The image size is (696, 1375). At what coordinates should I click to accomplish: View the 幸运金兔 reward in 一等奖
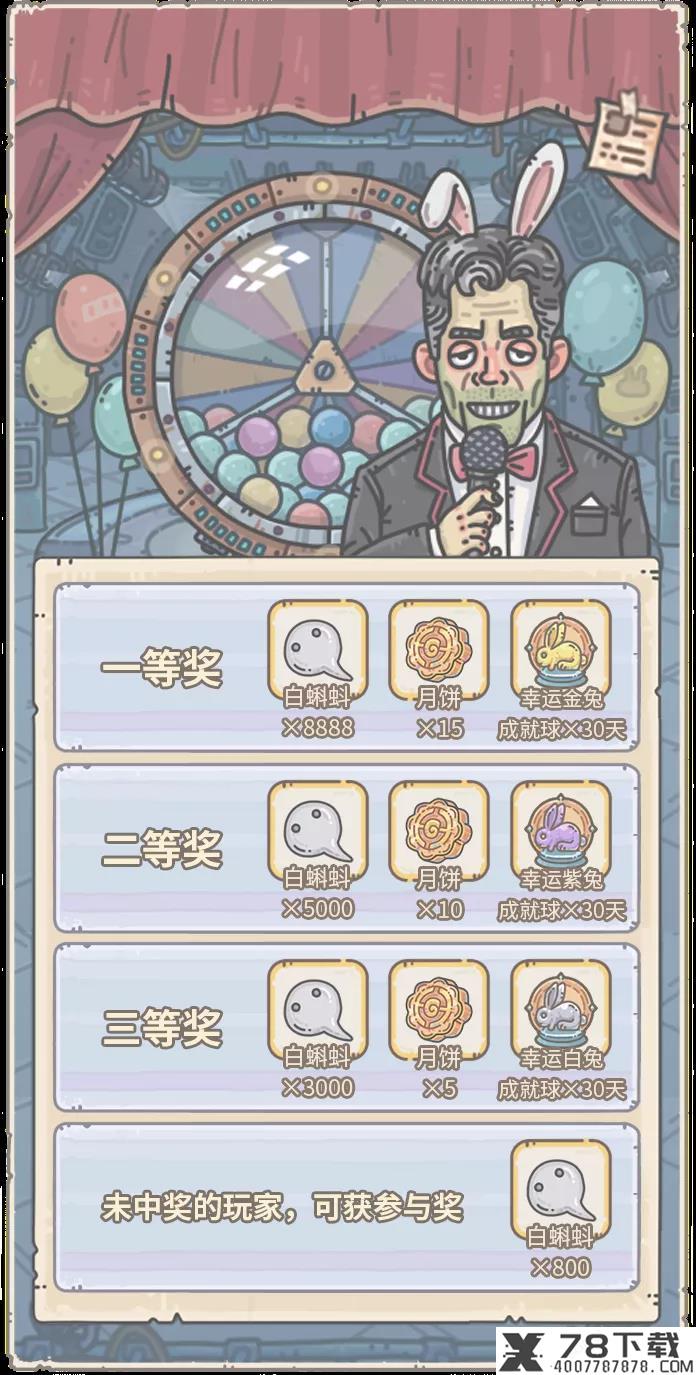click(x=560, y=650)
